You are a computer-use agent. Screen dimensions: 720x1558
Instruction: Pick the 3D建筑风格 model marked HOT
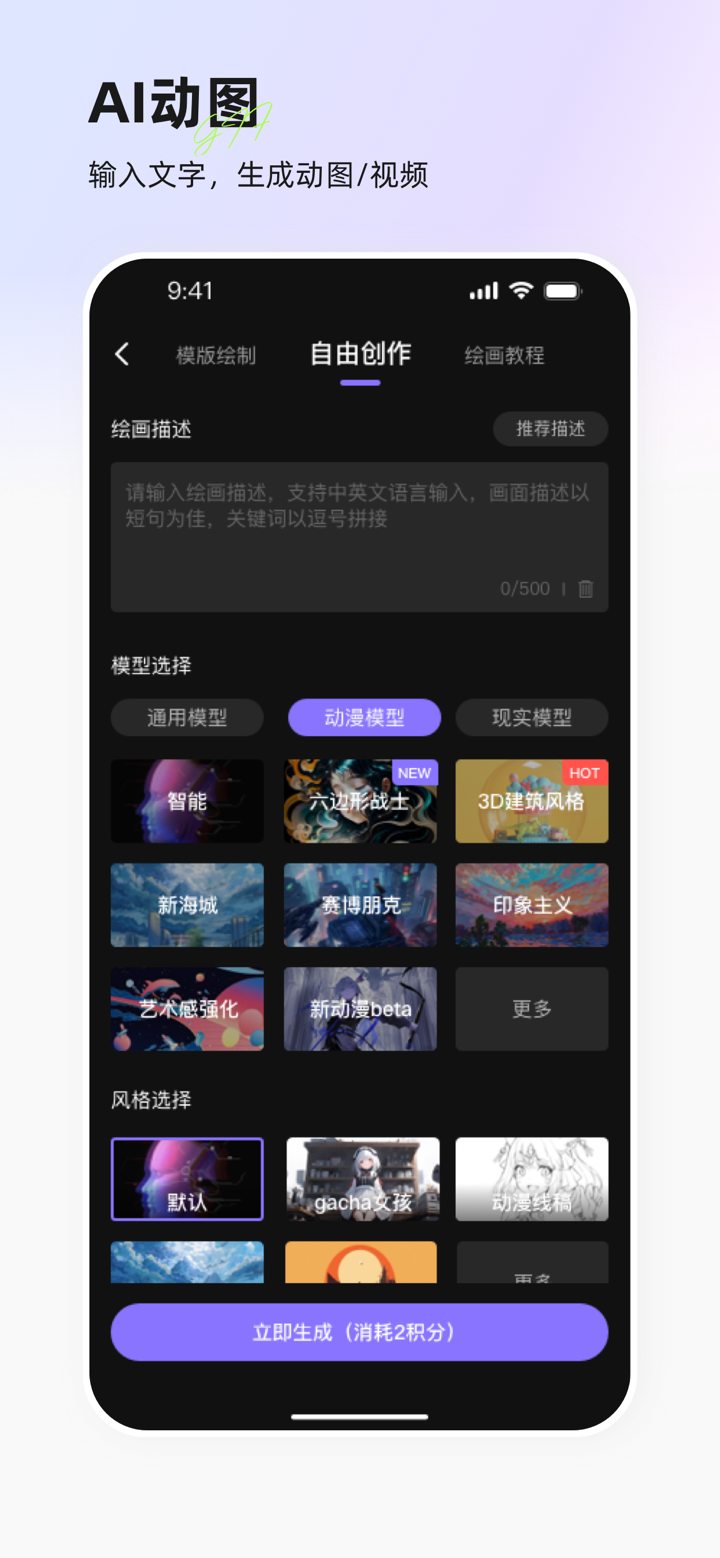pos(531,801)
